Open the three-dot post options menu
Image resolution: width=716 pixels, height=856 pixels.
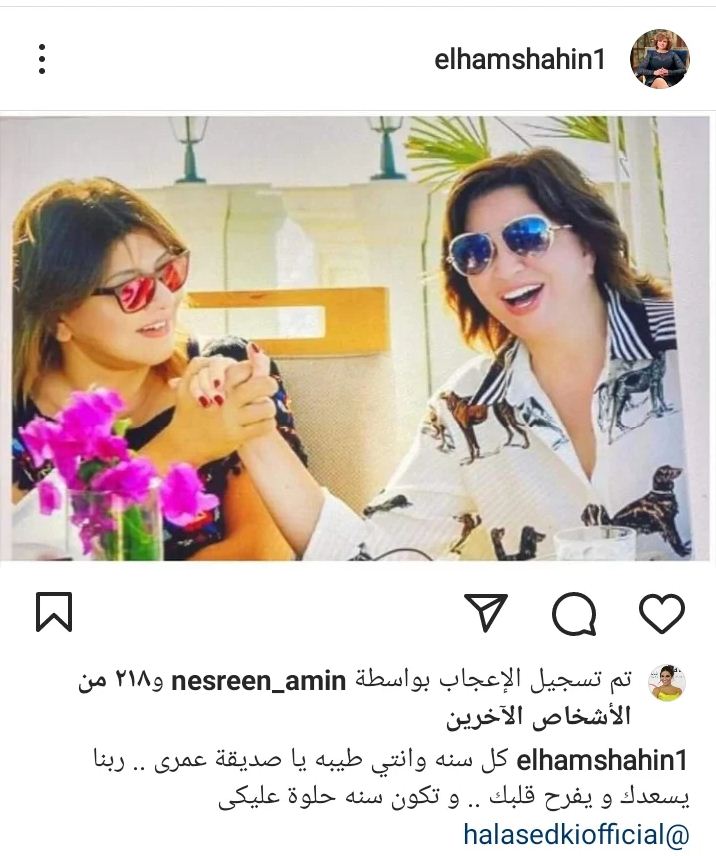tap(42, 58)
